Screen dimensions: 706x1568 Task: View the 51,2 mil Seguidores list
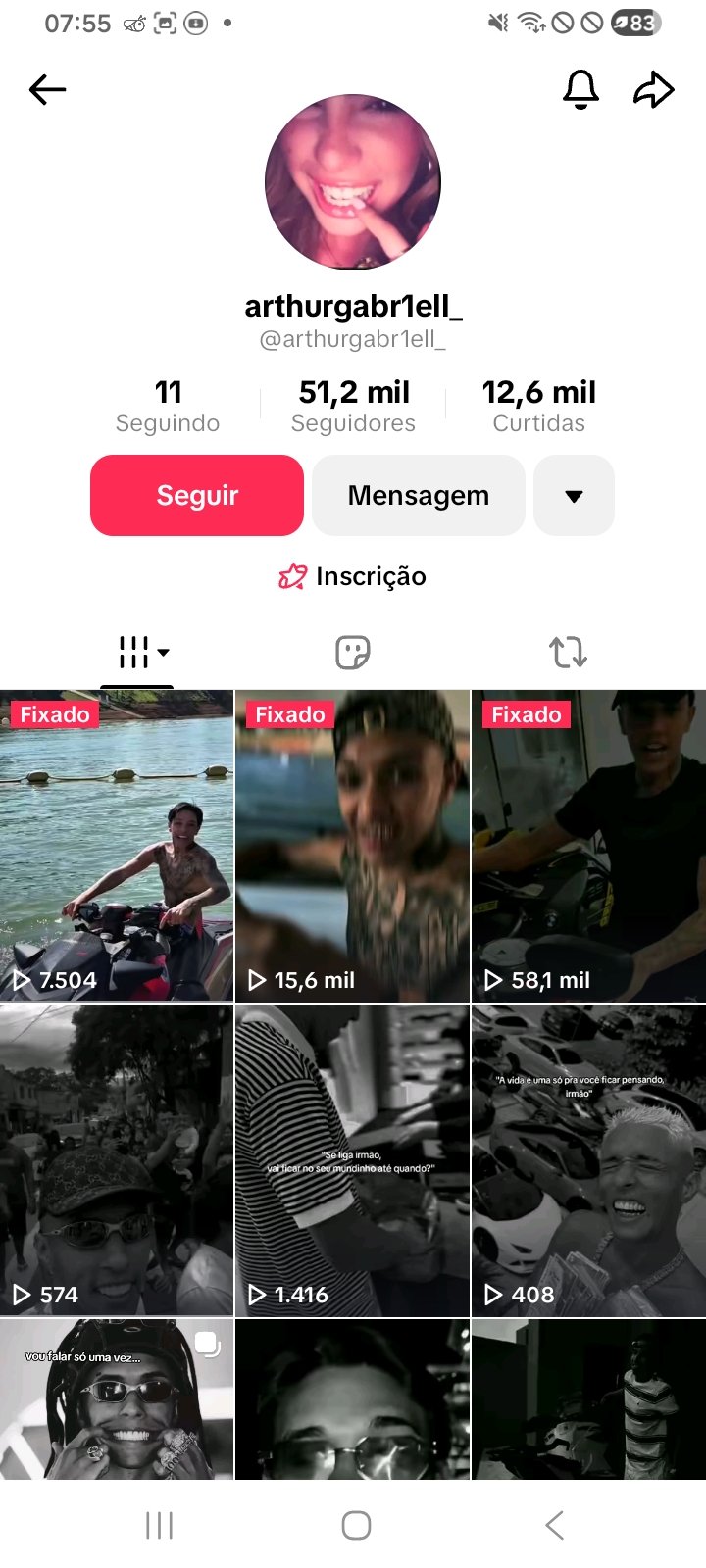coord(353,407)
